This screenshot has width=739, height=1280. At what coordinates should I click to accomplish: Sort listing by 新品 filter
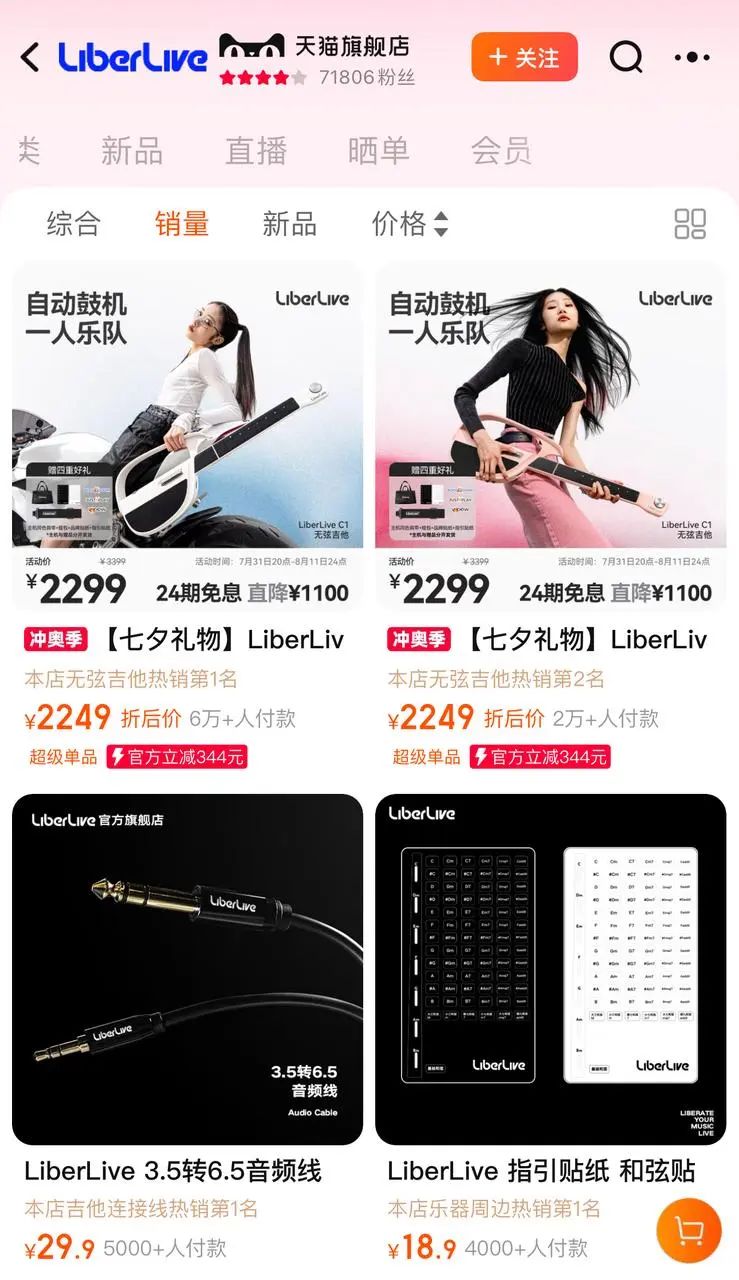pos(290,223)
